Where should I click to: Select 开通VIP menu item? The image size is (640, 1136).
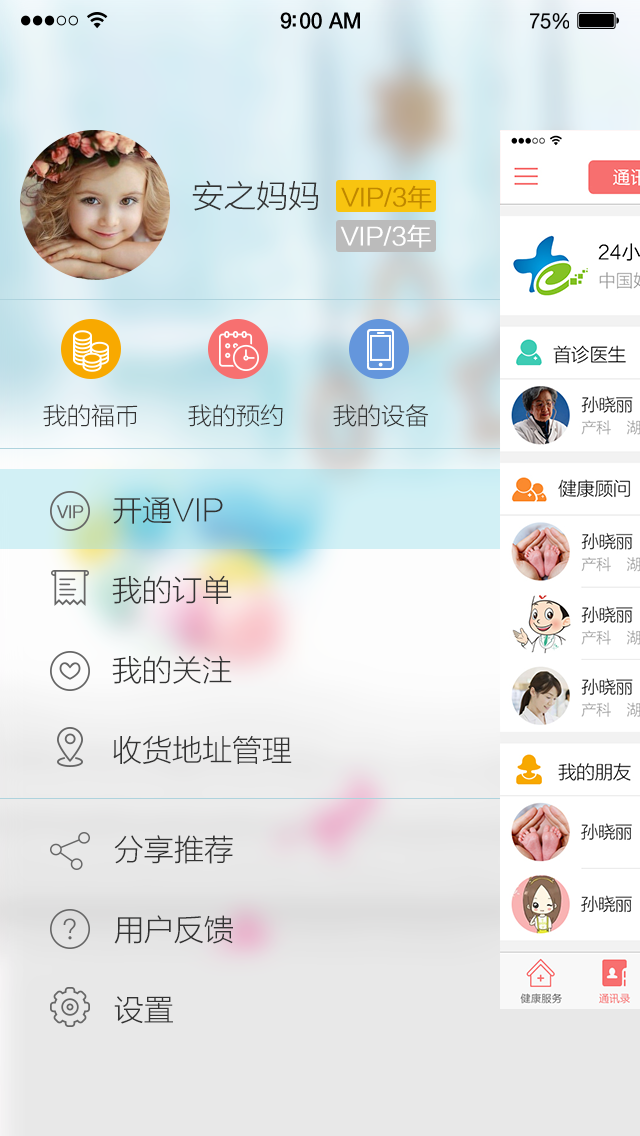point(250,510)
